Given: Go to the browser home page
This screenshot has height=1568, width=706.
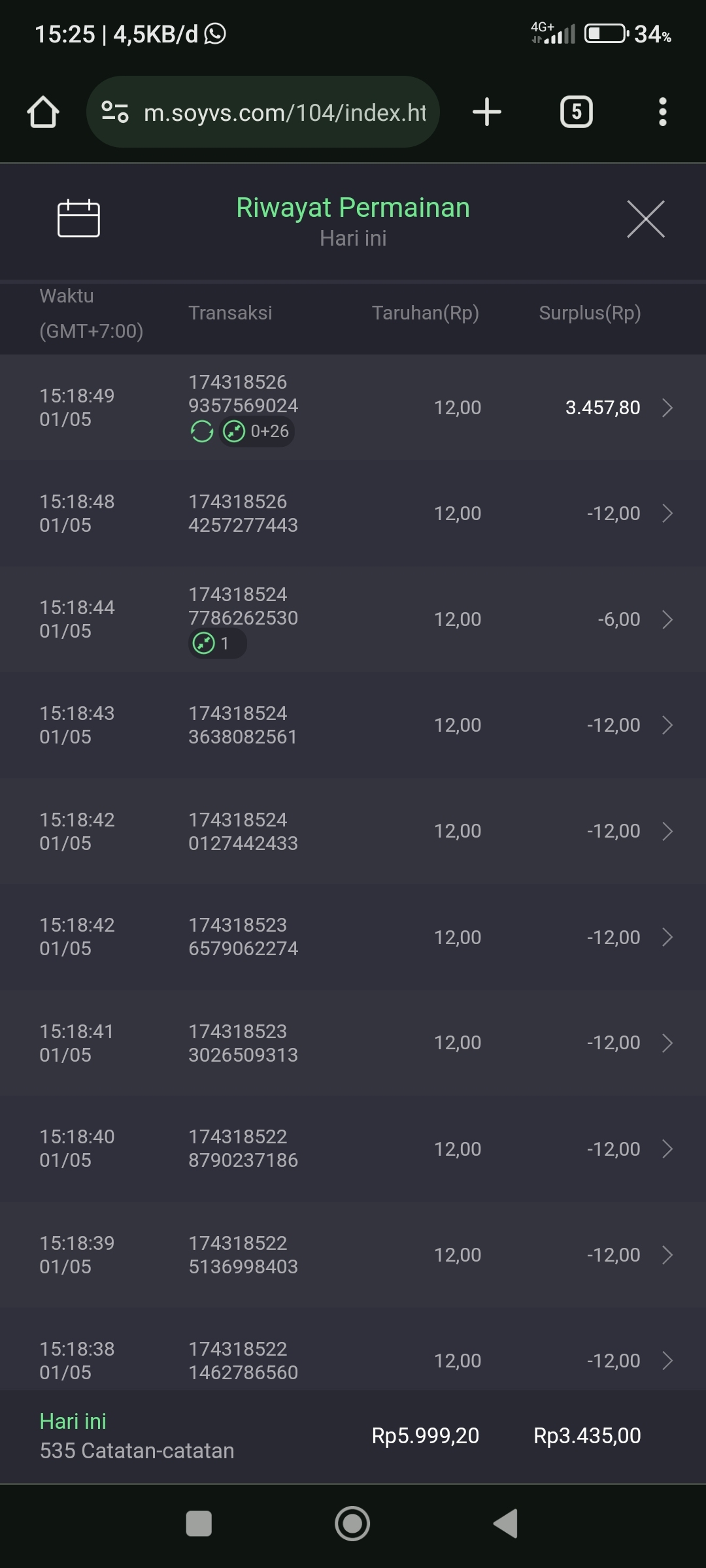Looking at the screenshot, I should [43, 112].
